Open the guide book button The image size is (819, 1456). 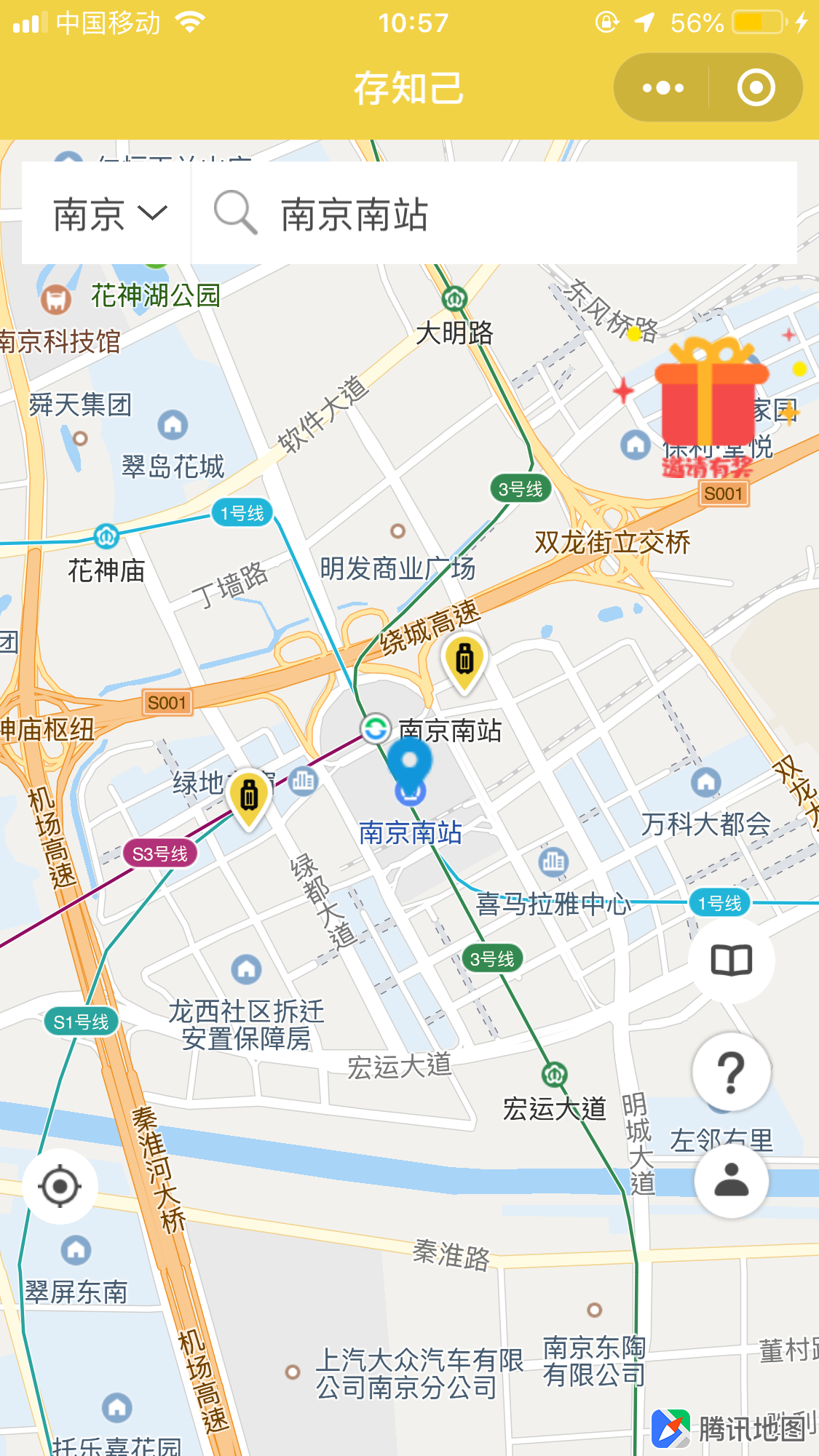click(731, 960)
